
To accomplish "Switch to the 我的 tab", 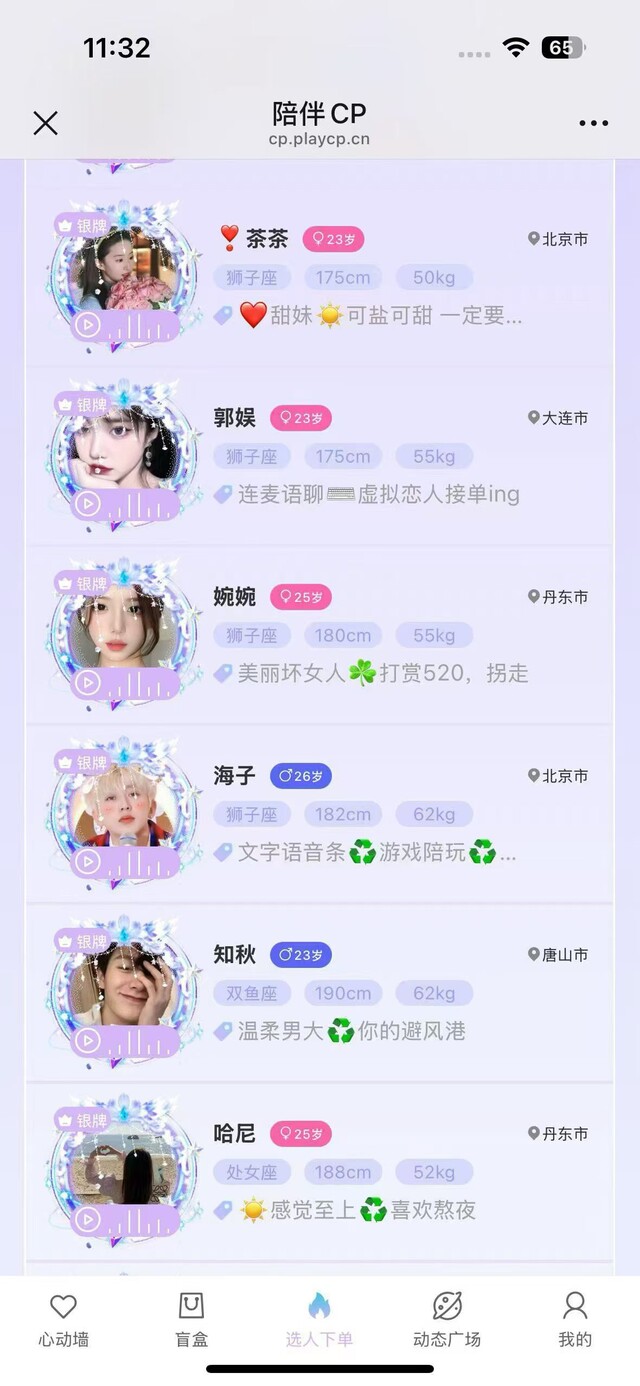I will (575, 1319).
